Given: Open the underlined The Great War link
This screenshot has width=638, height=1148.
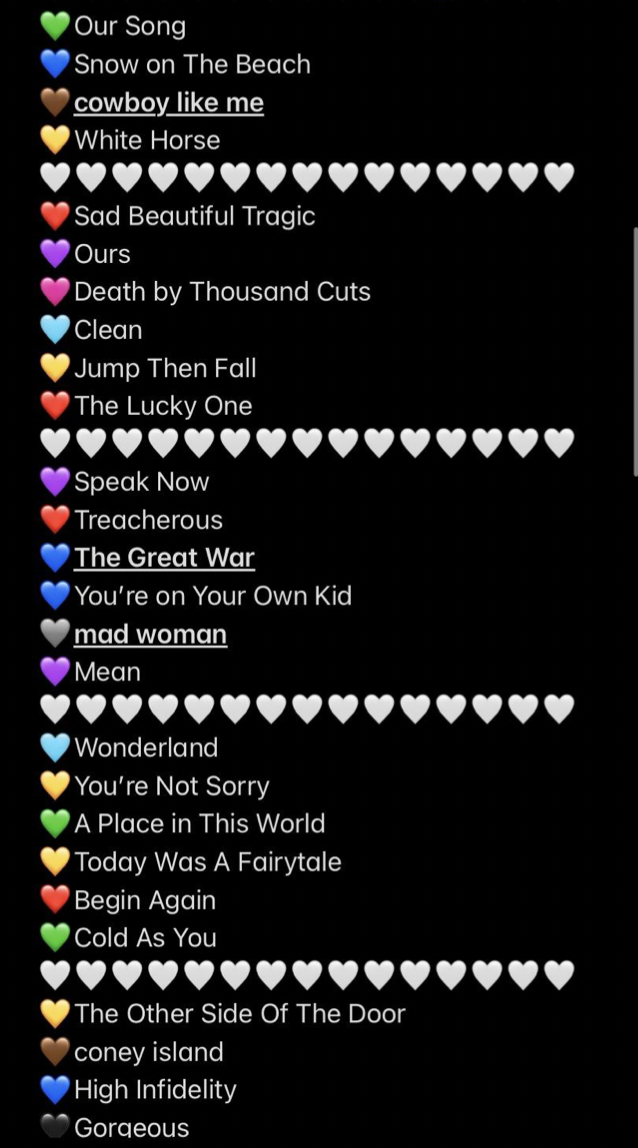Looking at the screenshot, I should [x=164, y=558].
